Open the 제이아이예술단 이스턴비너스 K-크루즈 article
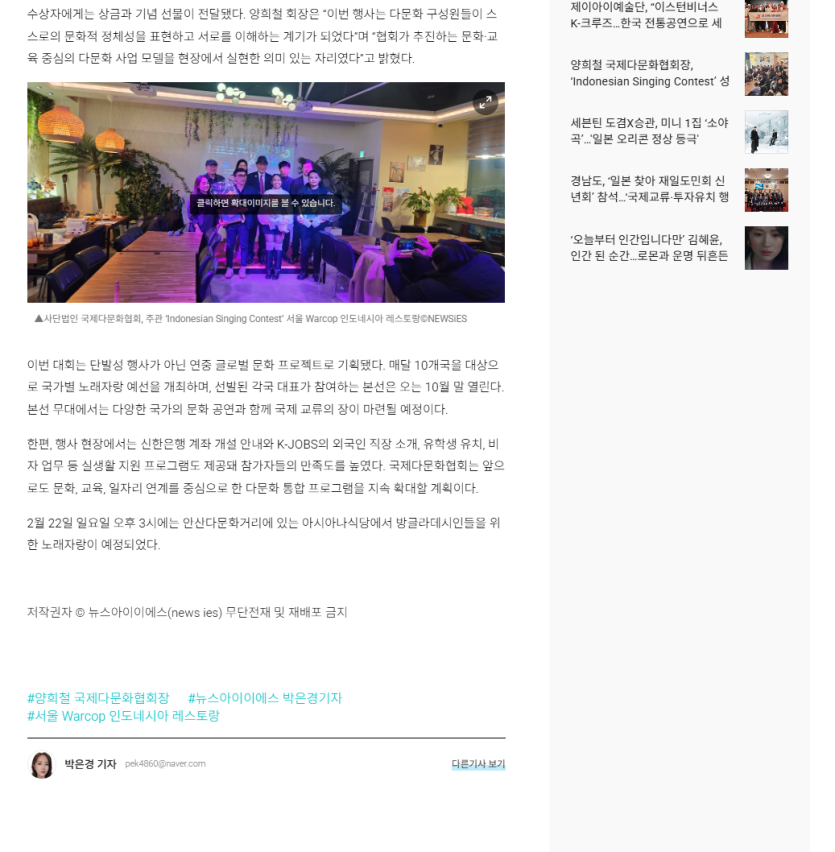The width and height of the screenshot is (835, 852). coord(649,15)
